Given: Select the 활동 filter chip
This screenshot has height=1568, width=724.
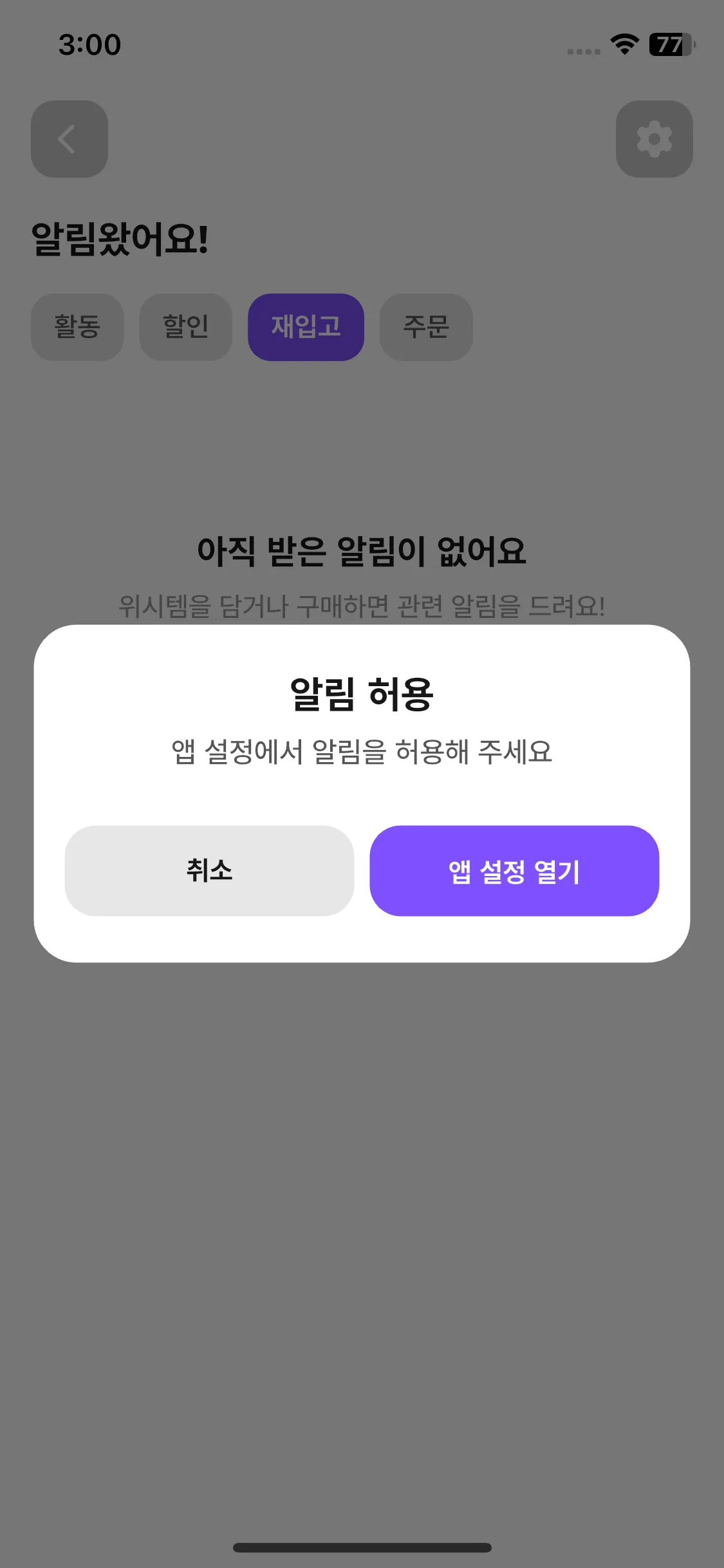Looking at the screenshot, I should (x=77, y=327).
